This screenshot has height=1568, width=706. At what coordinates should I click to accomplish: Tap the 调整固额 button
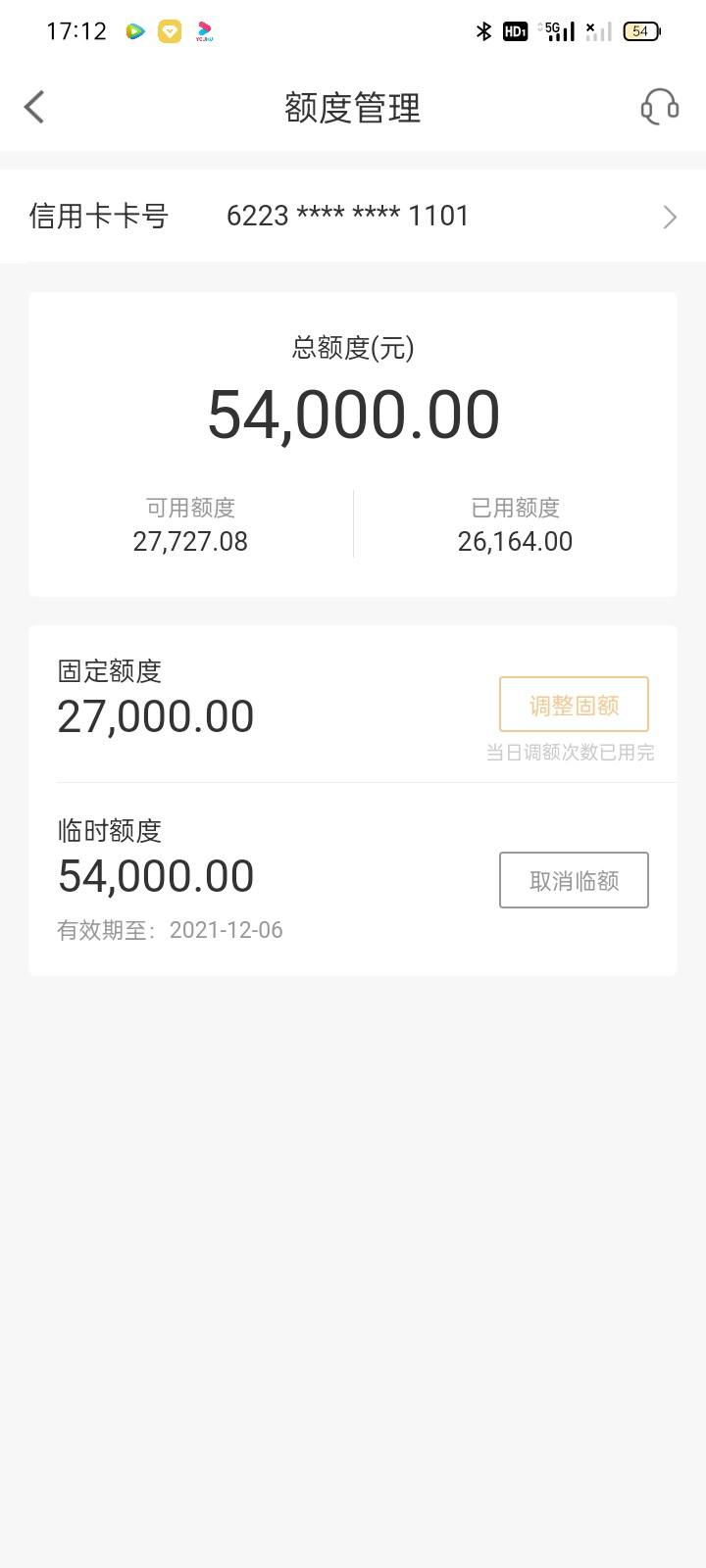(574, 705)
